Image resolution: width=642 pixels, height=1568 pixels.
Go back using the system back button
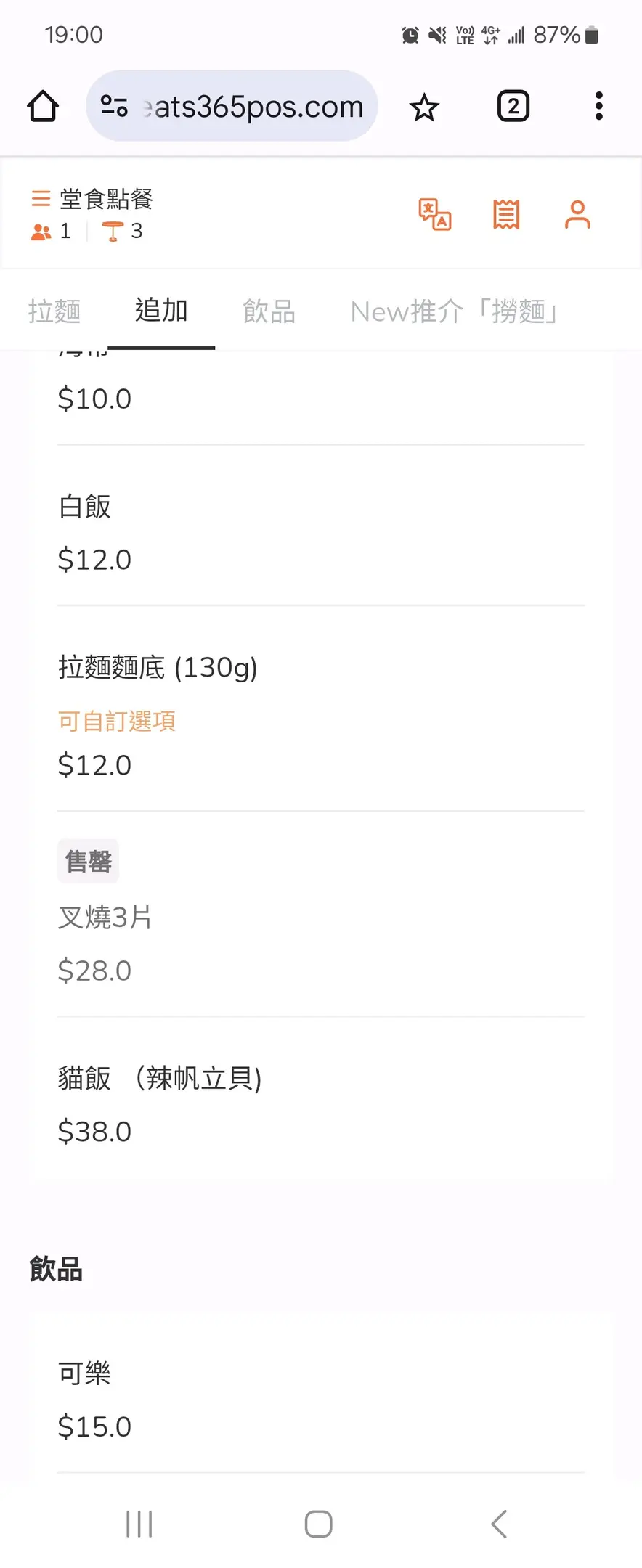pos(499,1524)
